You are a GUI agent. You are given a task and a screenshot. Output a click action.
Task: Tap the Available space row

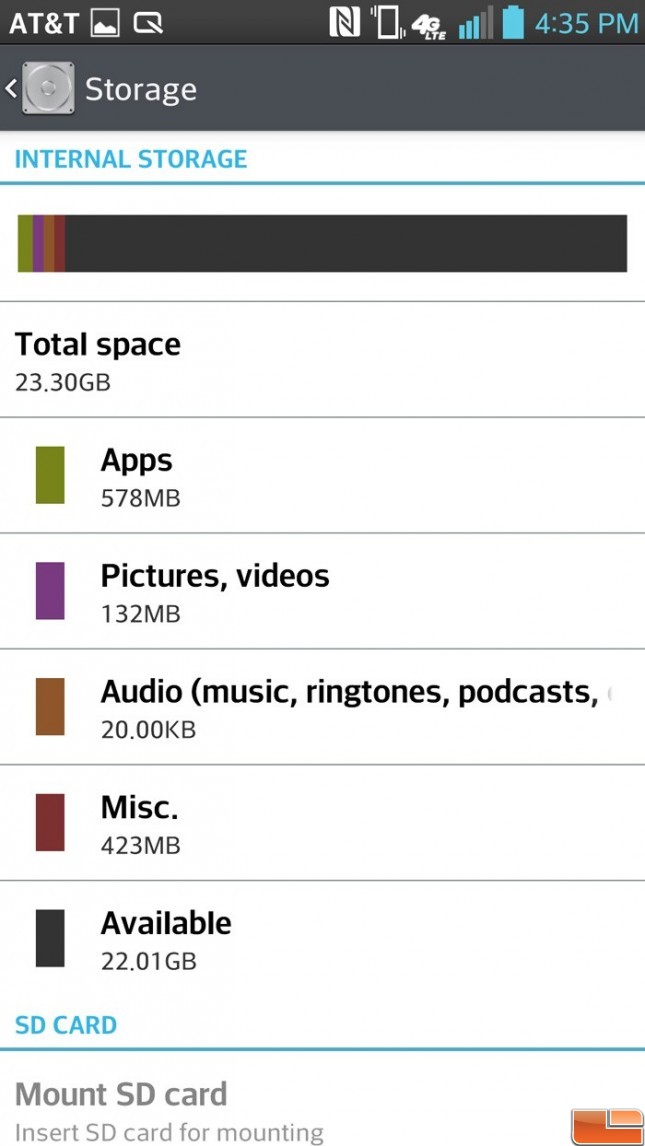tap(322, 938)
